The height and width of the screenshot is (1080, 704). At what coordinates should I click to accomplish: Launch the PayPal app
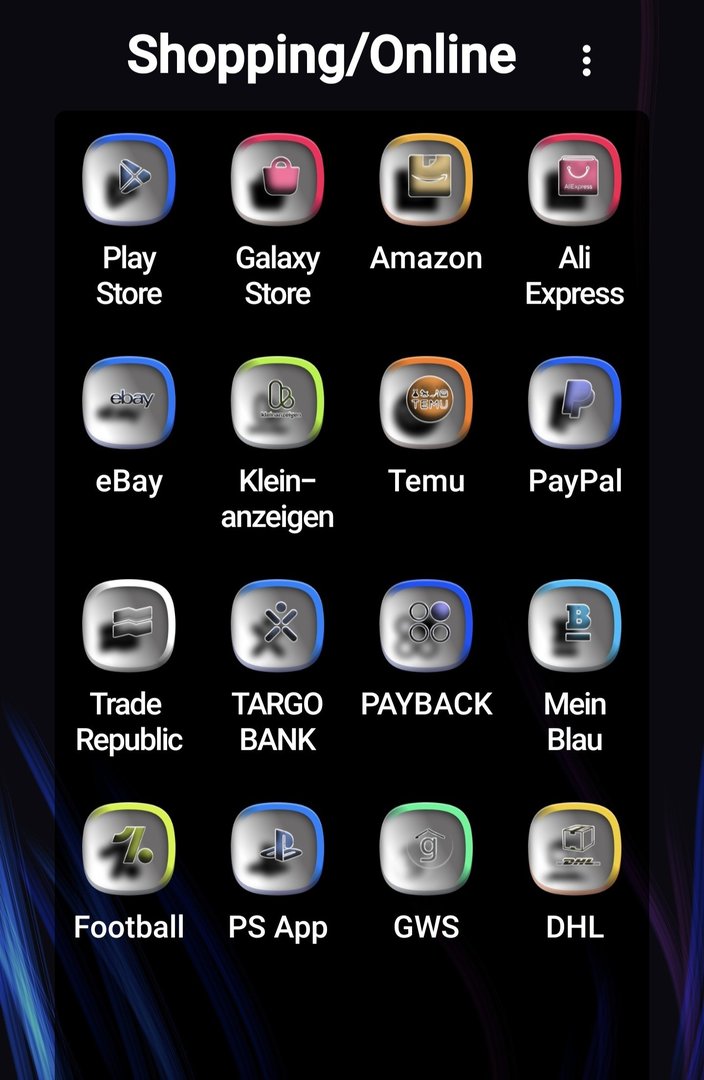[575, 403]
